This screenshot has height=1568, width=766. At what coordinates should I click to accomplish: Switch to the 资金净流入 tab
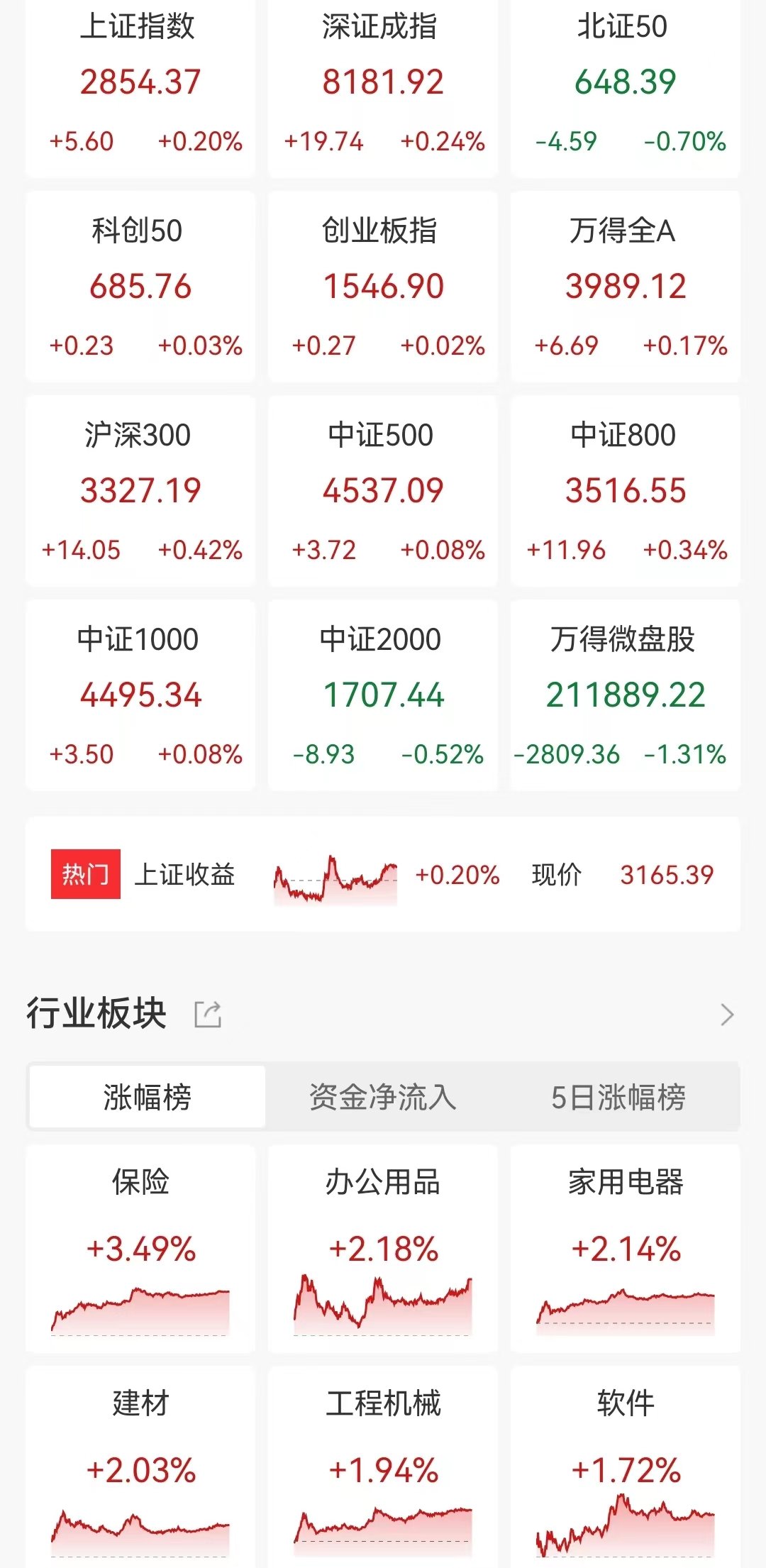click(383, 1097)
